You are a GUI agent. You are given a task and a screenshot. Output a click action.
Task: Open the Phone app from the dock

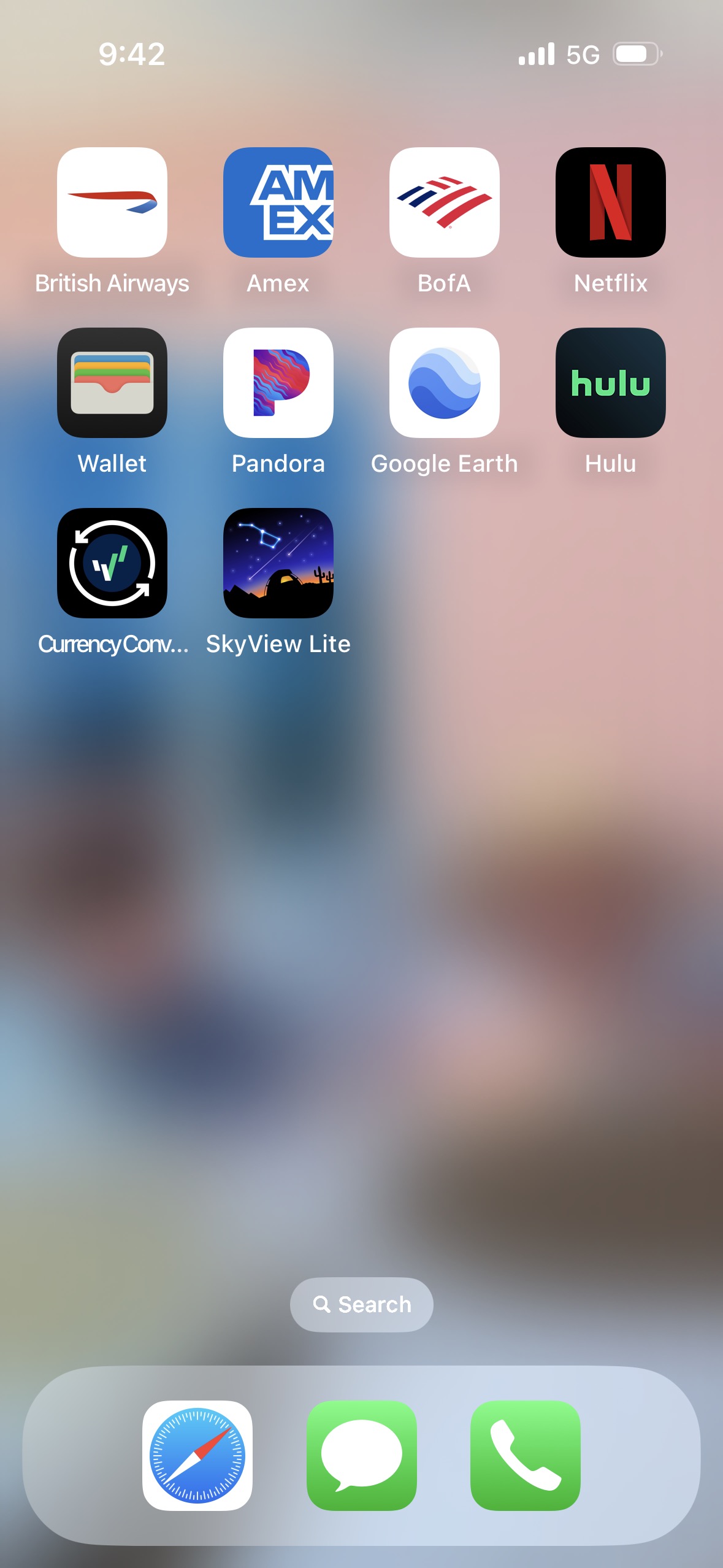tap(526, 1455)
